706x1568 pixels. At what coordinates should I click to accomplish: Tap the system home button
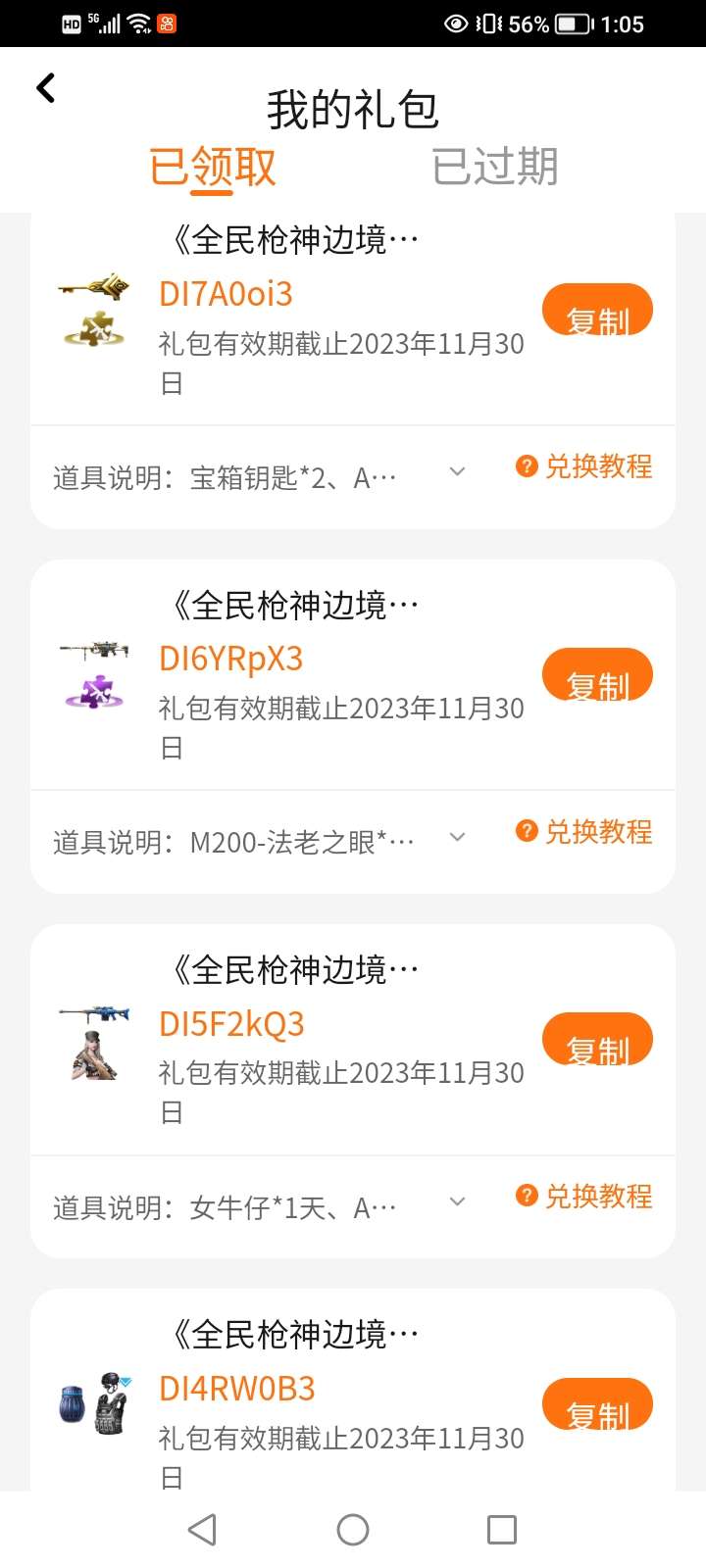(x=353, y=1530)
